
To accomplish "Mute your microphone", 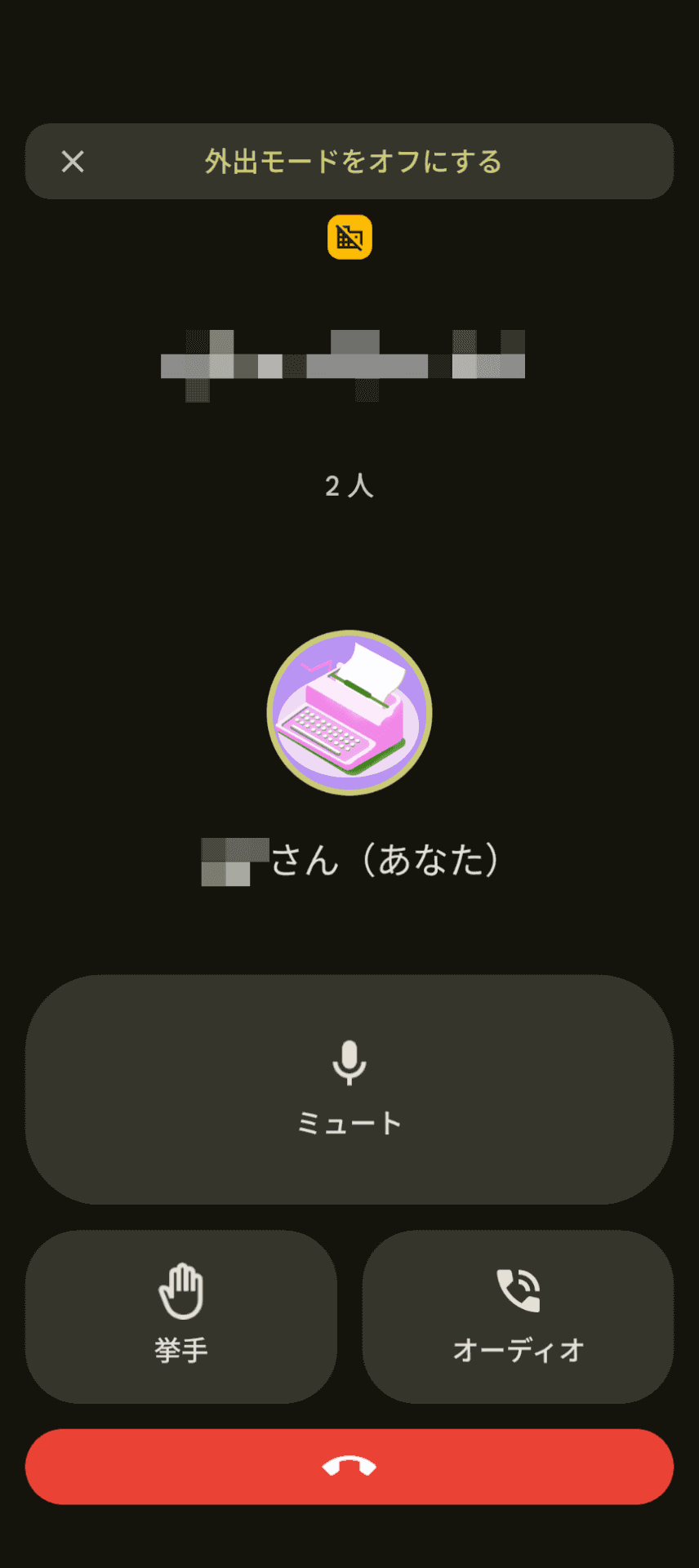I will coord(349,1089).
